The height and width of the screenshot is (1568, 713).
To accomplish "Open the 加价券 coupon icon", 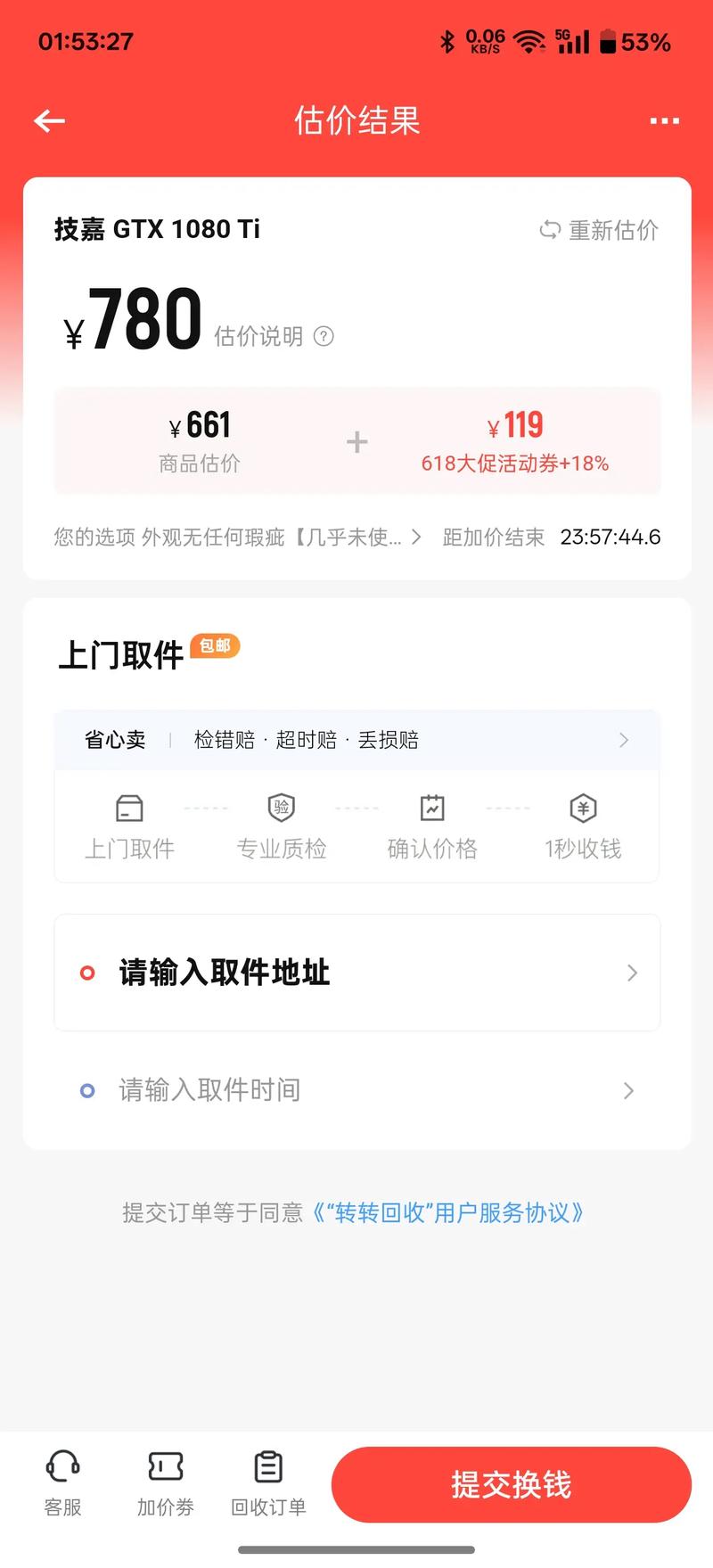I will (x=165, y=1466).
